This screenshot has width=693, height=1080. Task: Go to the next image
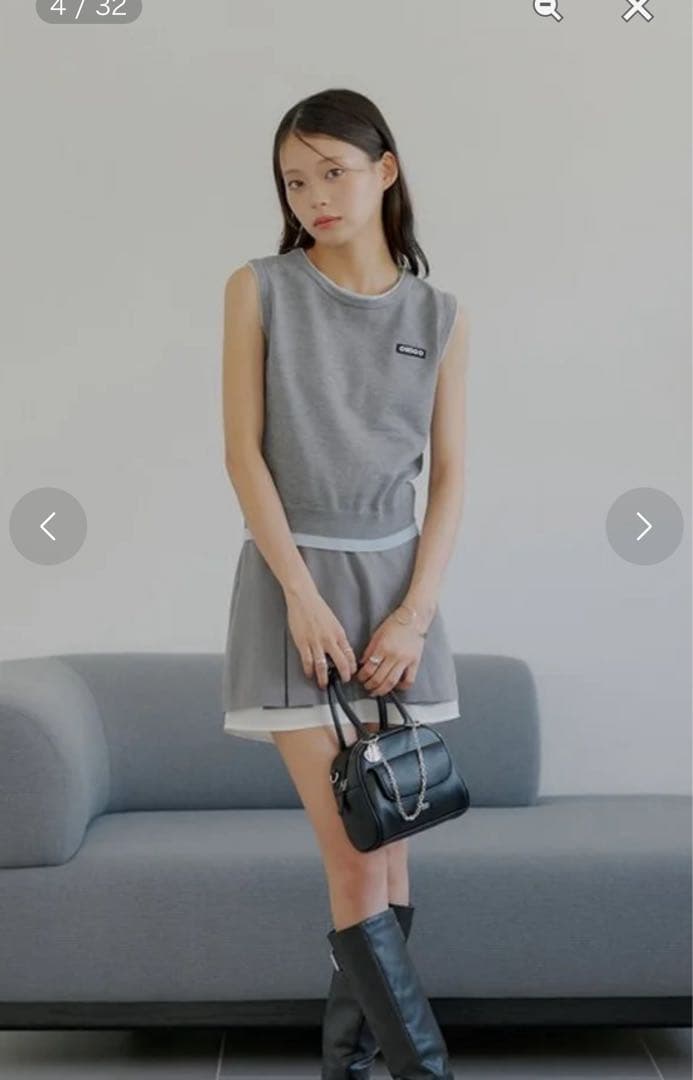[644, 526]
